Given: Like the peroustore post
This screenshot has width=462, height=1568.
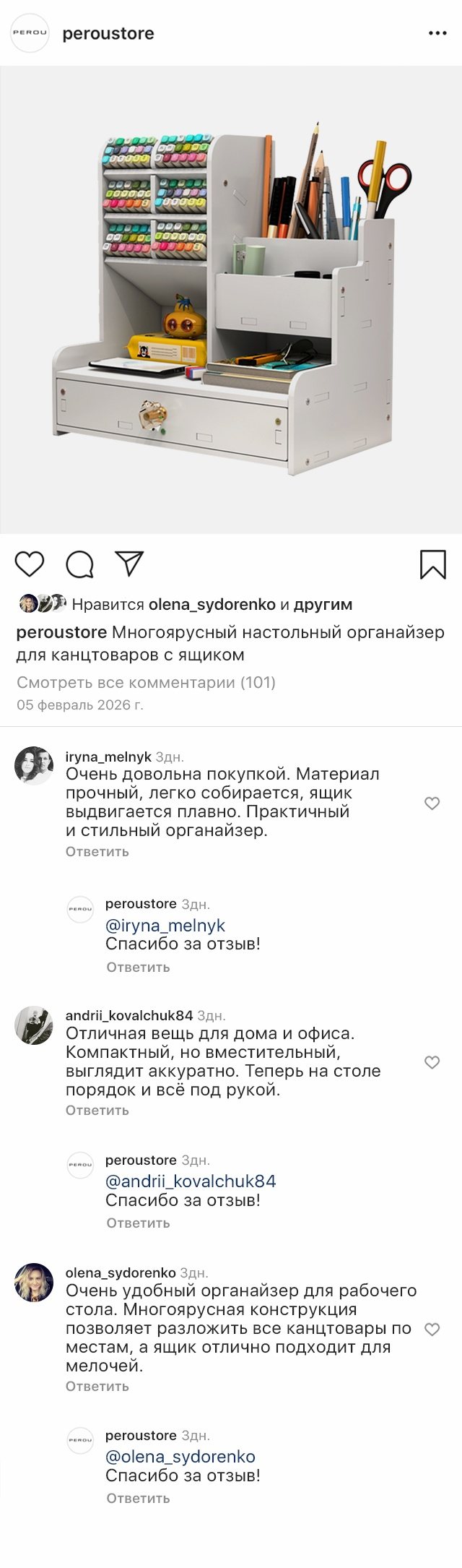Looking at the screenshot, I should click(30, 564).
